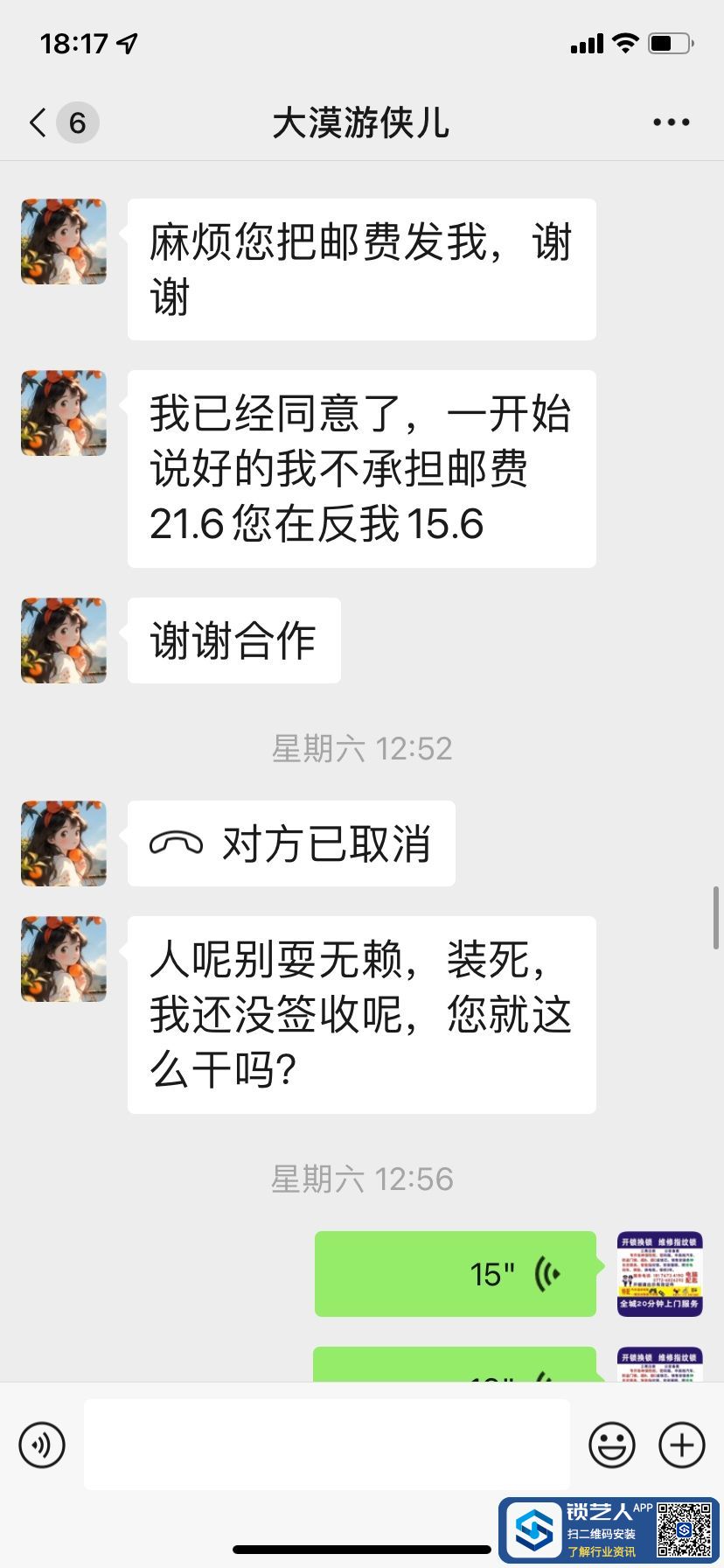Open the three-dot chat info menu

671,122
